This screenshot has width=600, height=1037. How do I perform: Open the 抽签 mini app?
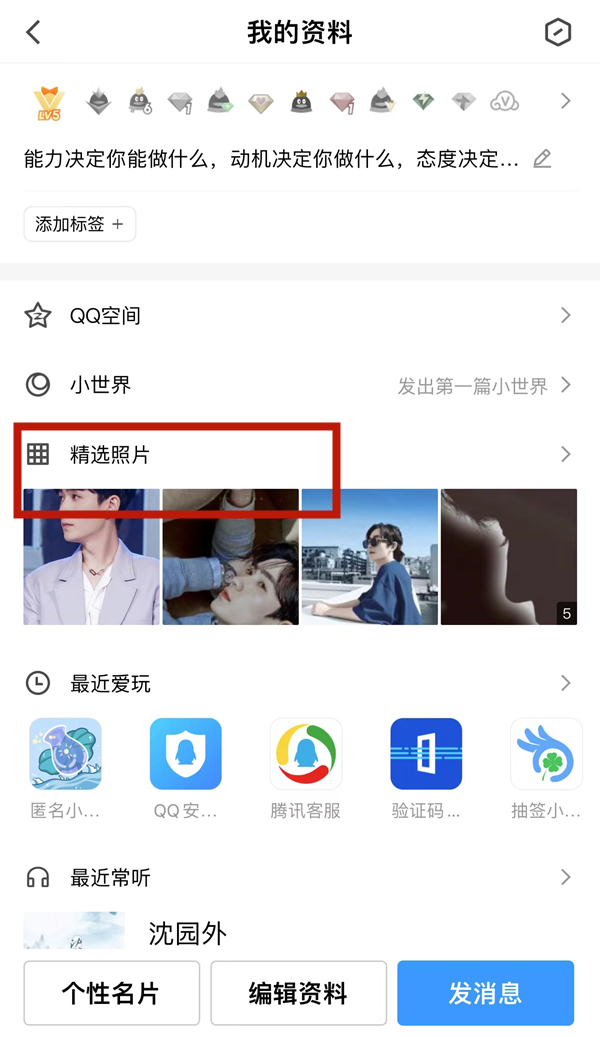pyautogui.click(x=546, y=755)
